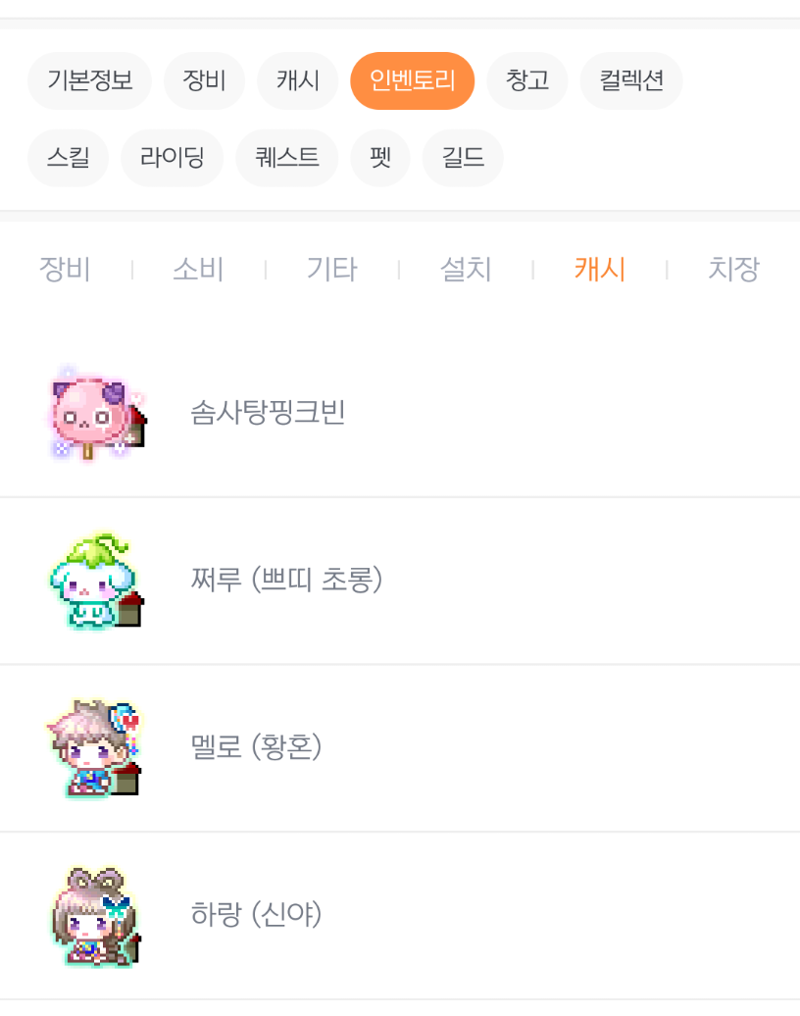Image resolution: width=800 pixels, height=1016 pixels.
Task: Go to the 기타 inventory tab
Action: (x=332, y=269)
